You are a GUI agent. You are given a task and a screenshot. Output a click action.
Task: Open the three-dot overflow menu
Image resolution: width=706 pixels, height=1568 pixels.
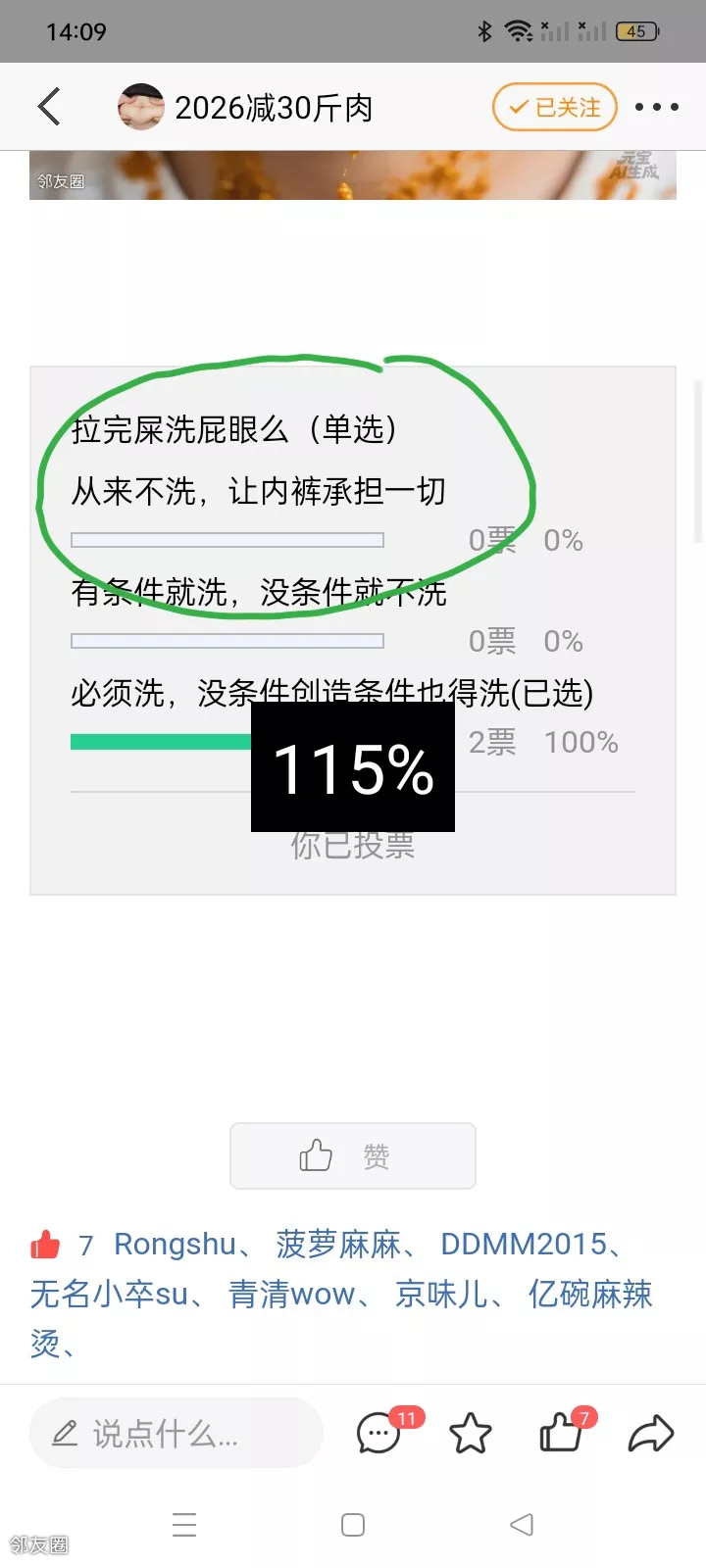656,107
